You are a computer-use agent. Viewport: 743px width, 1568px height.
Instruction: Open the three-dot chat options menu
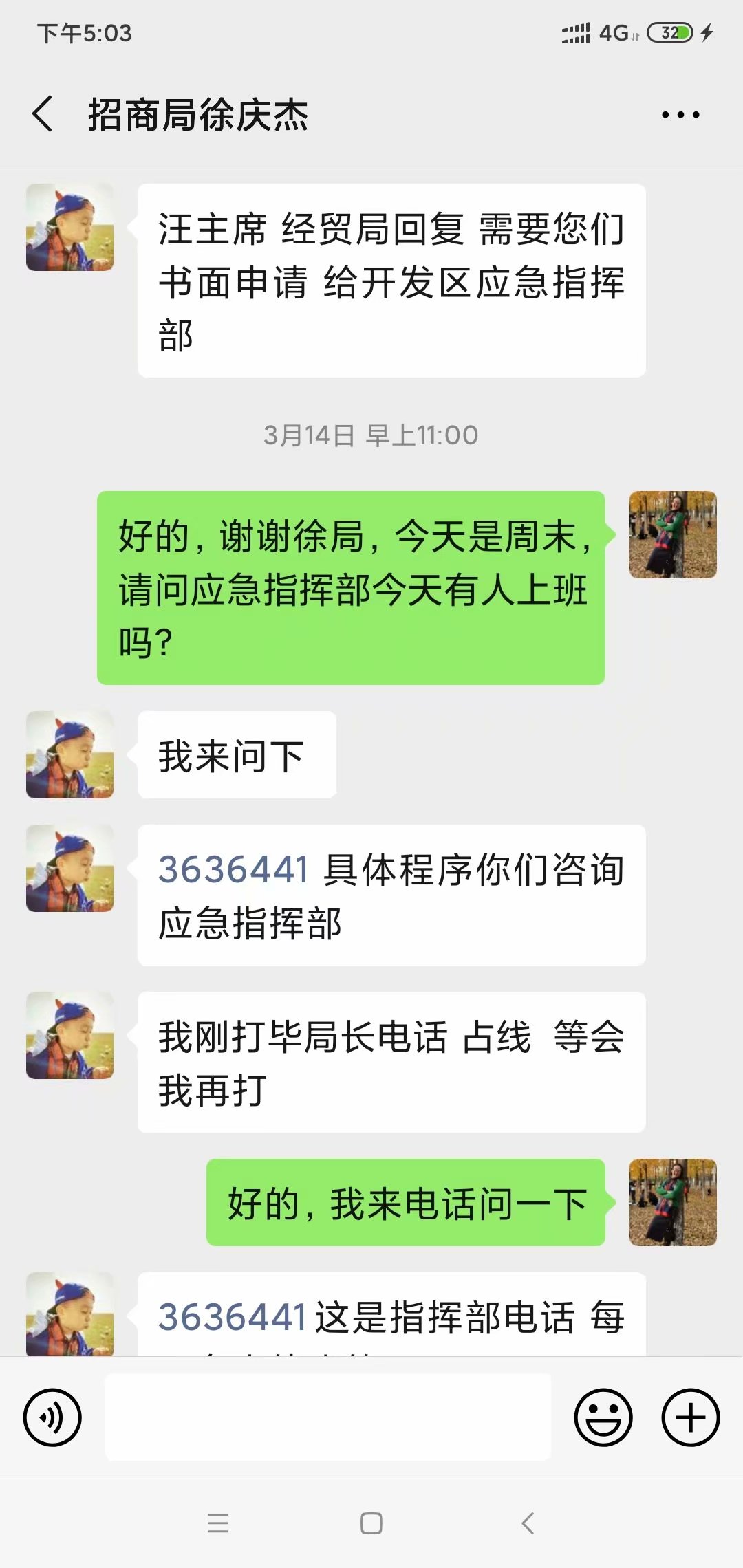pos(680,115)
